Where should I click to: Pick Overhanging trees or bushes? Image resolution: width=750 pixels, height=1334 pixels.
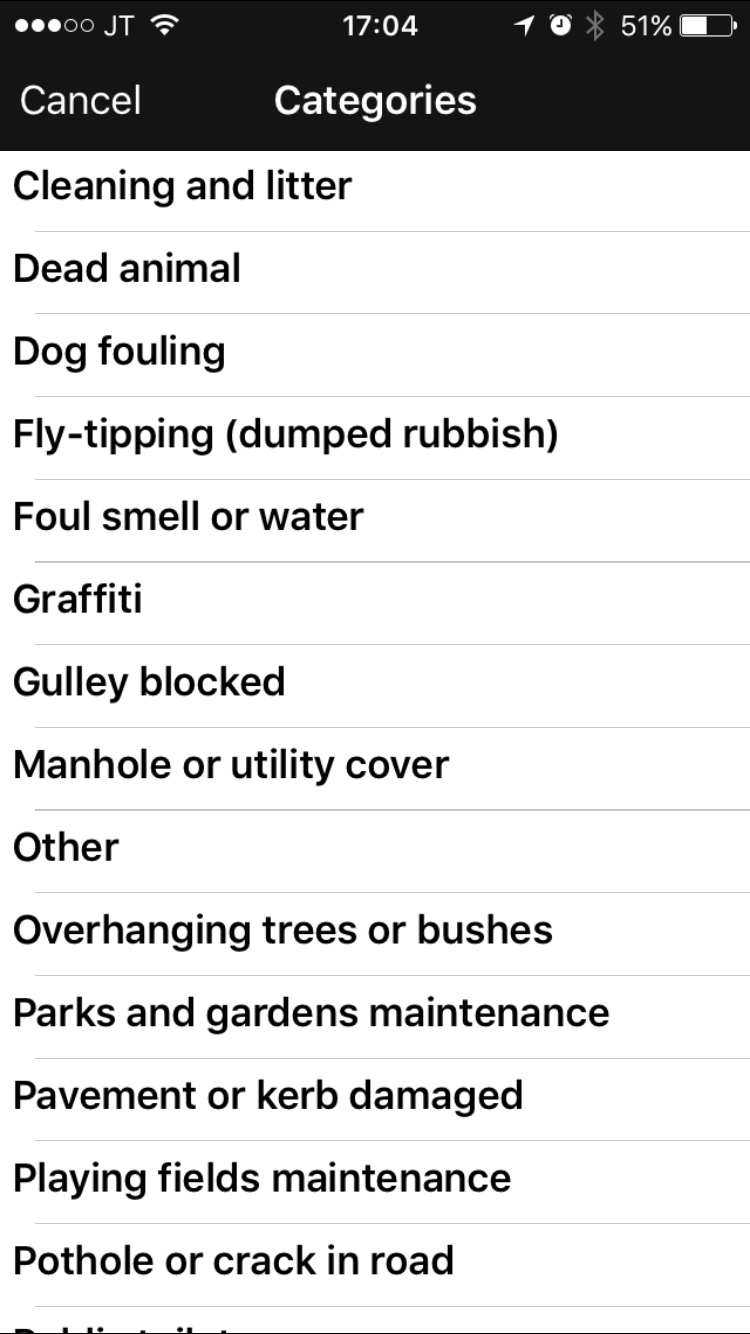[375, 934]
